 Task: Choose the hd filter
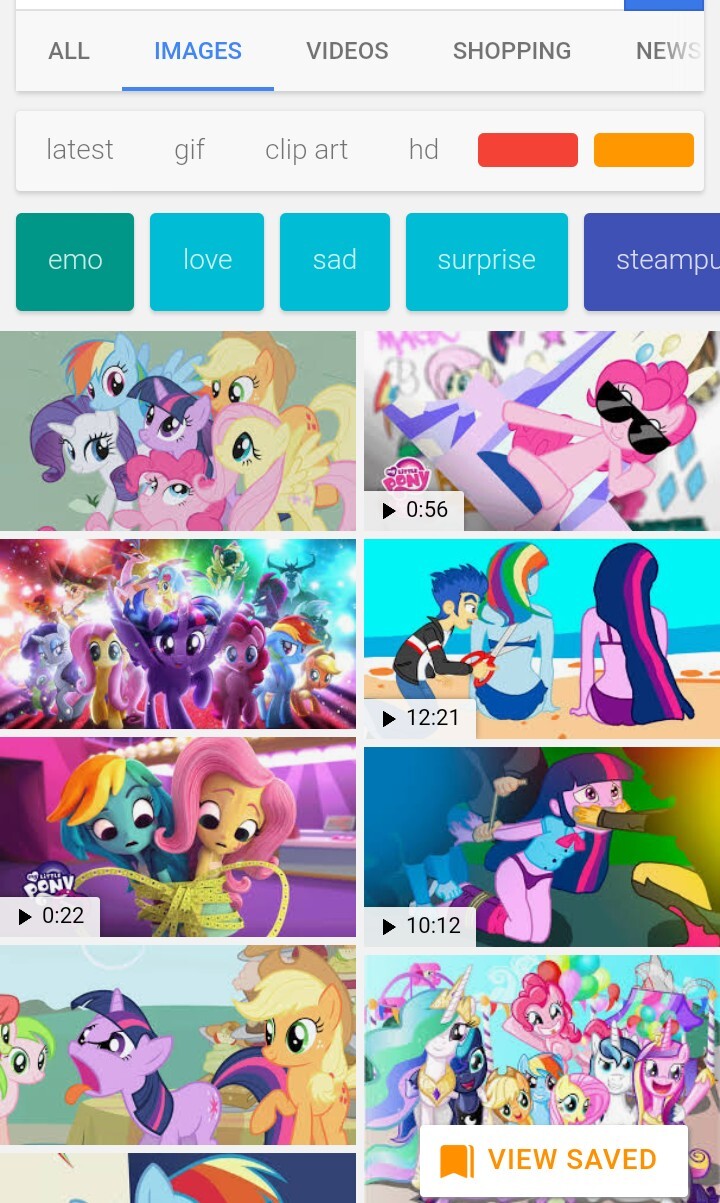[423, 150]
